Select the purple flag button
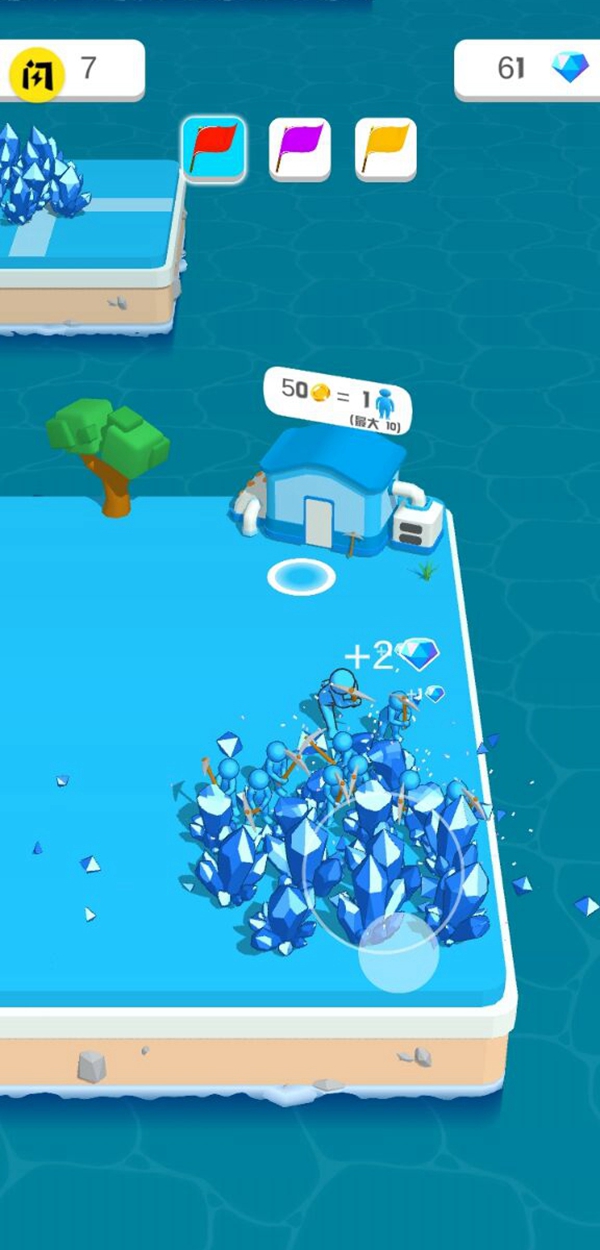Viewport: 600px width, 1250px height. click(300, 149)
